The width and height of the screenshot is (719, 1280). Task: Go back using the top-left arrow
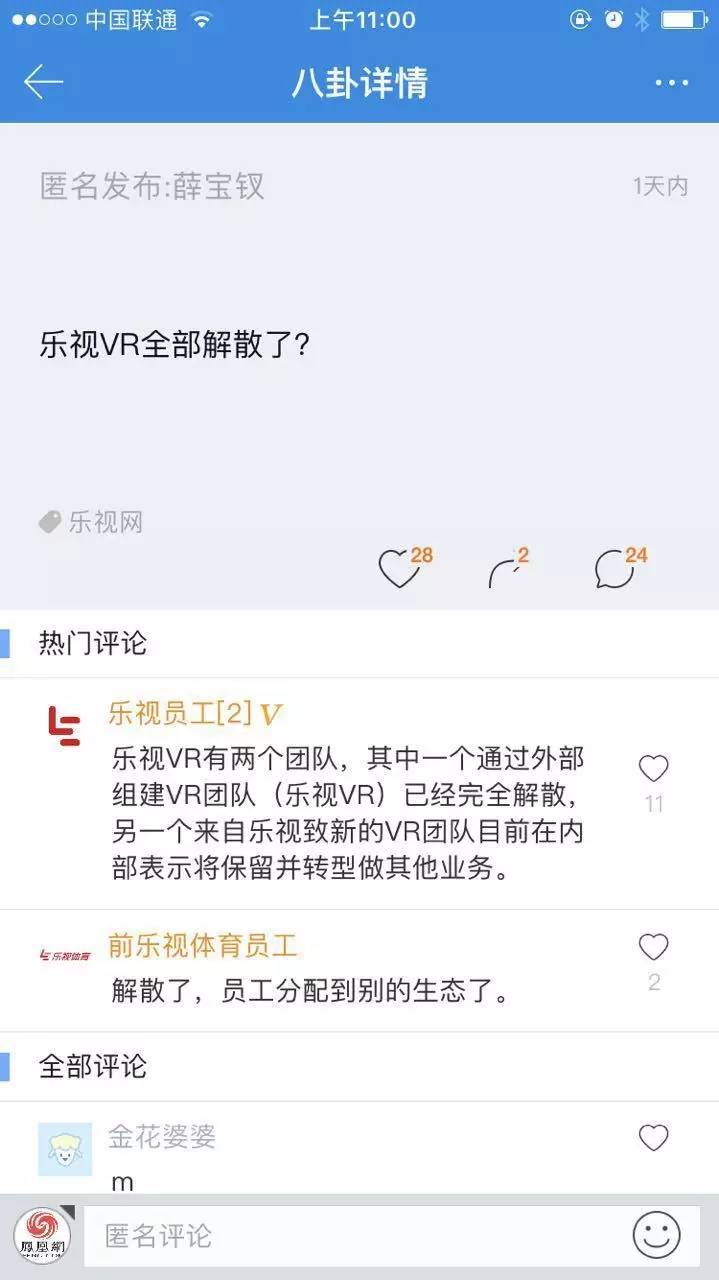43,83
